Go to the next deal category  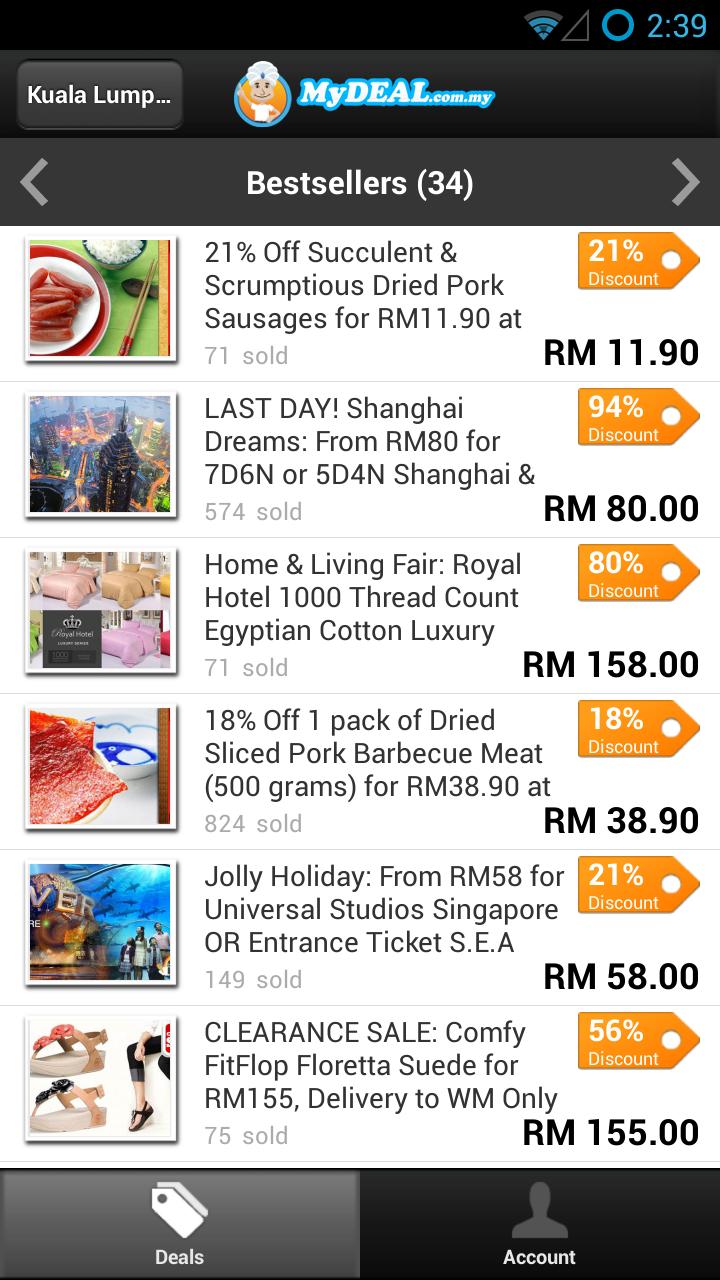click(685, 183)
